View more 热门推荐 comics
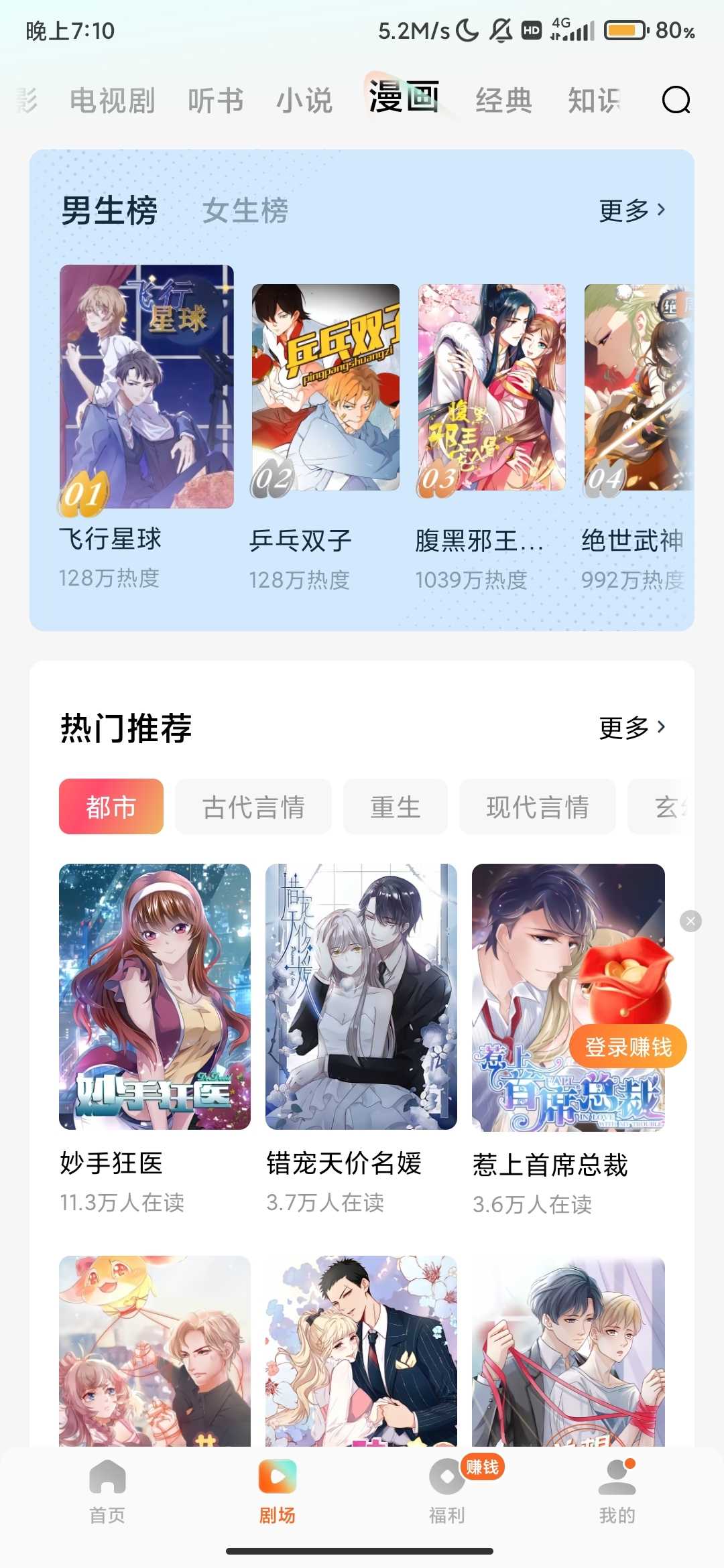724x1568 pixels. [631, 728]
